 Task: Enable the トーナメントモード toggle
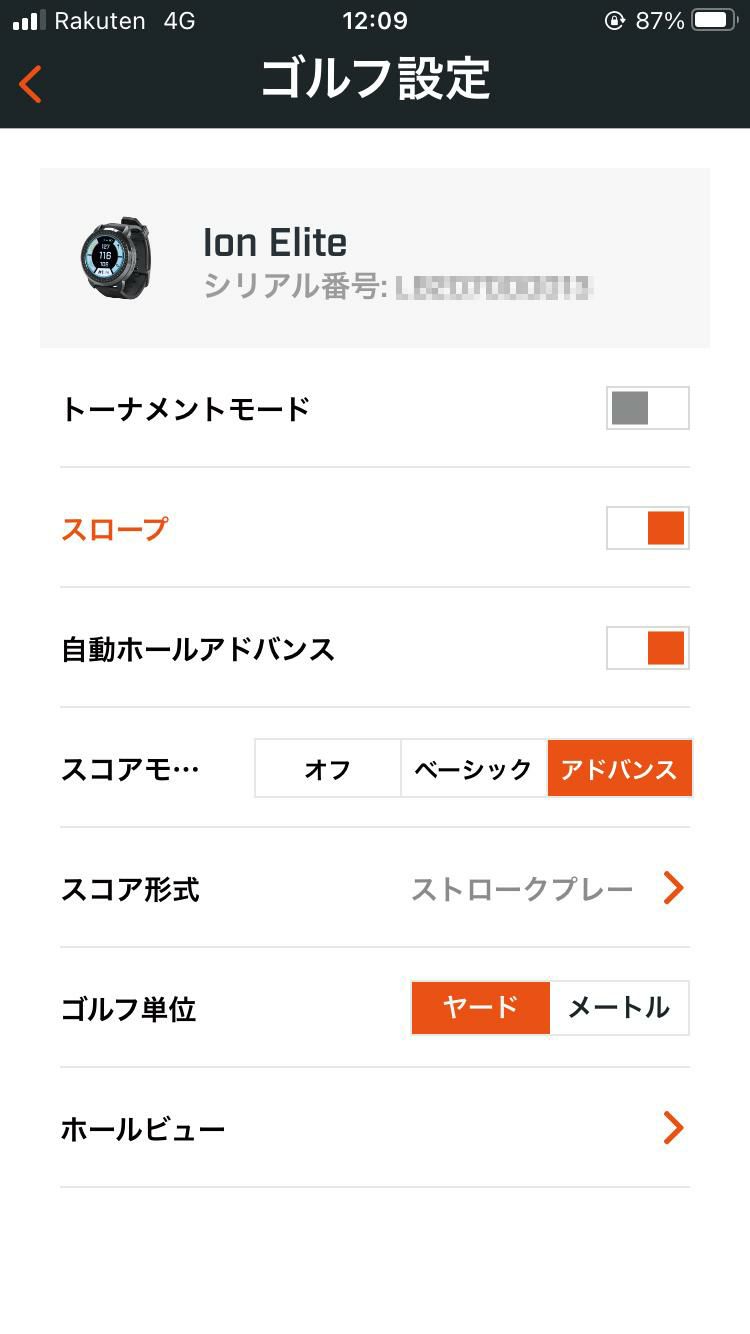coord(647,408)
